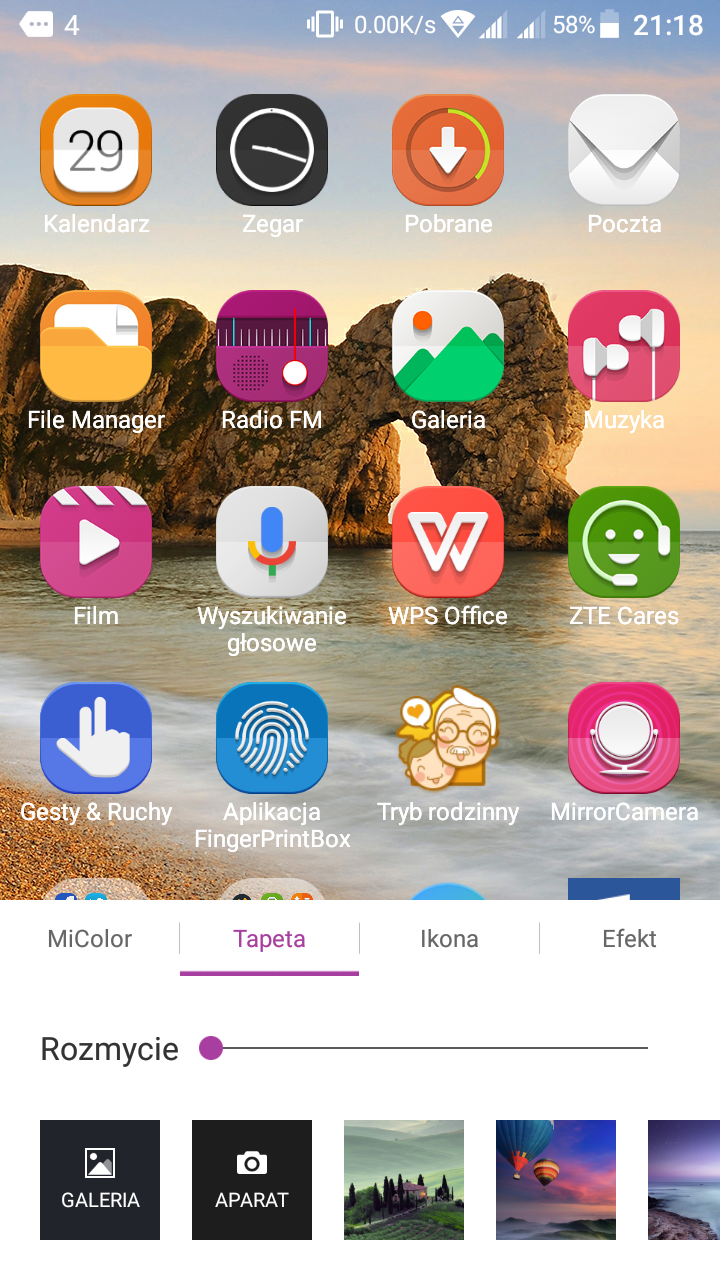720x1280 pixels.
Task: Choose wallpaper from GALERIA button
Action: [100, 1180]
